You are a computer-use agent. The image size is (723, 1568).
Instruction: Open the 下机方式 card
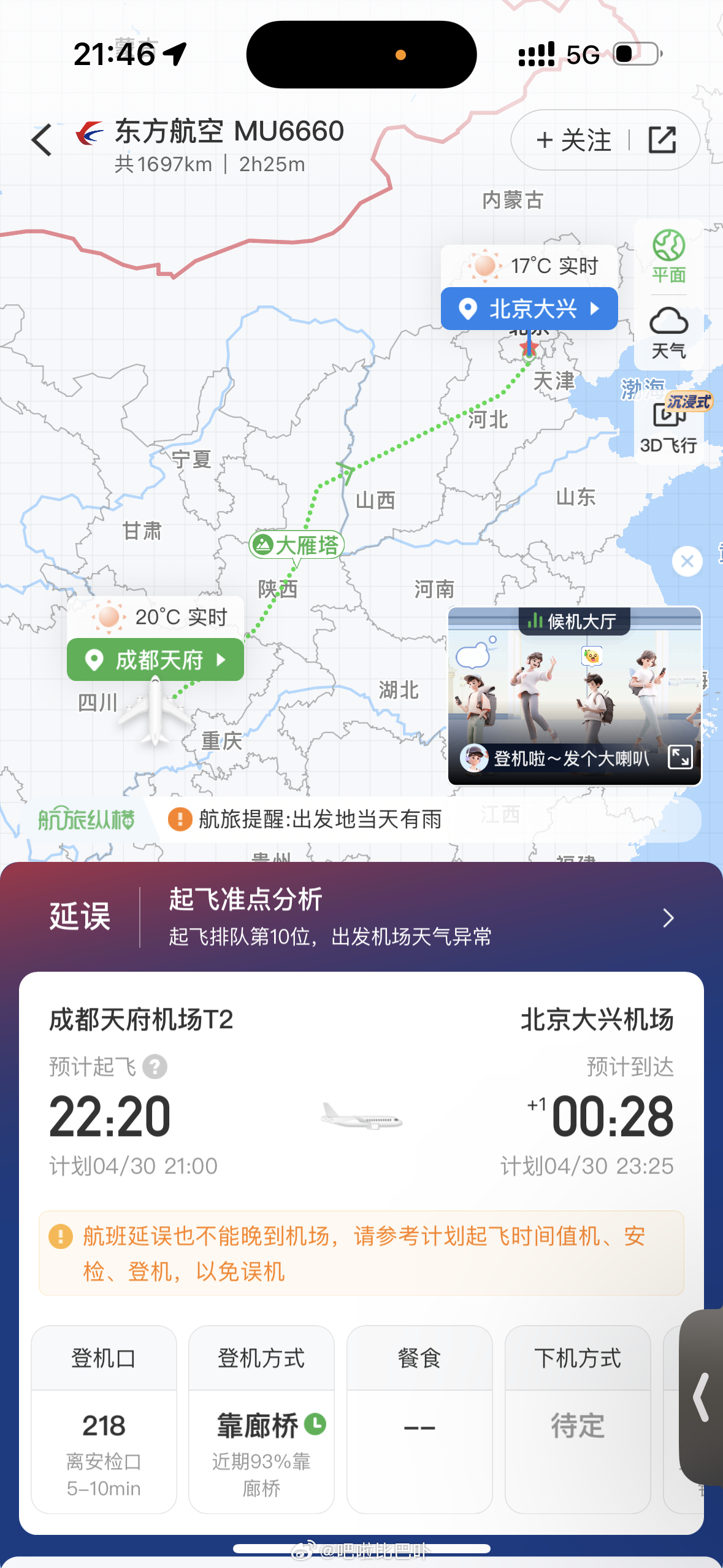(578, 1420)
